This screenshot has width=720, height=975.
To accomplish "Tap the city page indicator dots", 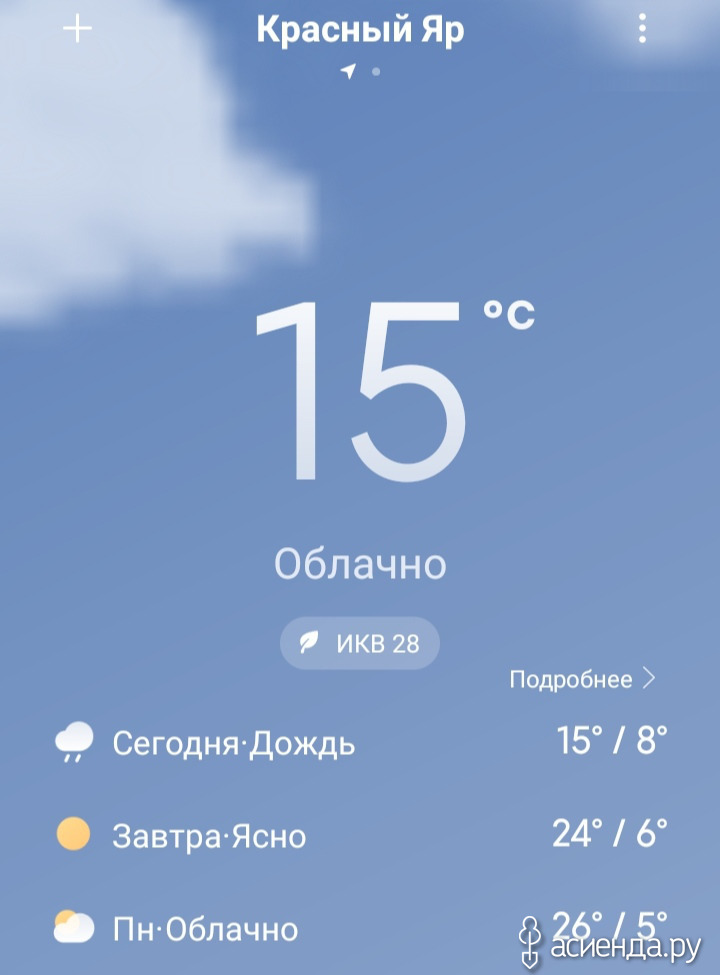I will [x=361, y=71].
